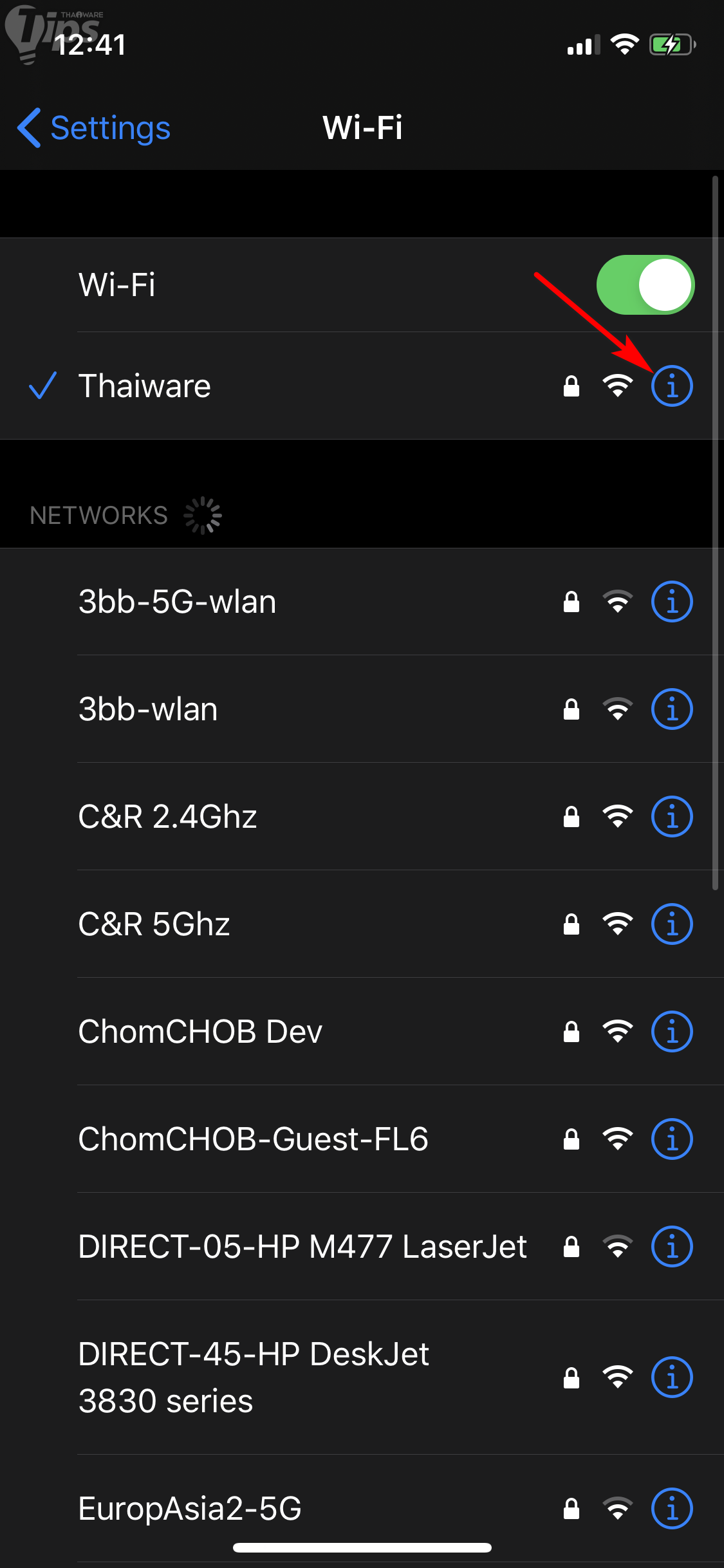724x1568 pixels.
Task: Open info for 3bb-5G-wlan
Action: 672,602
